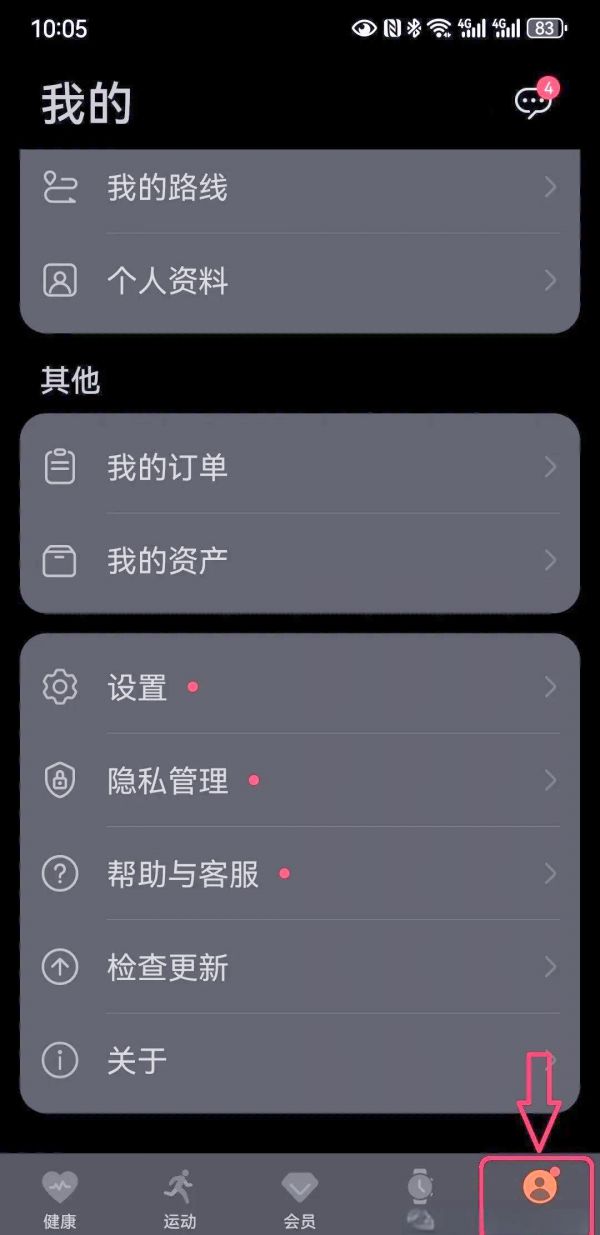Go to 设置 settings
This screenshot has width=600, height=1235.
point(299,687)
